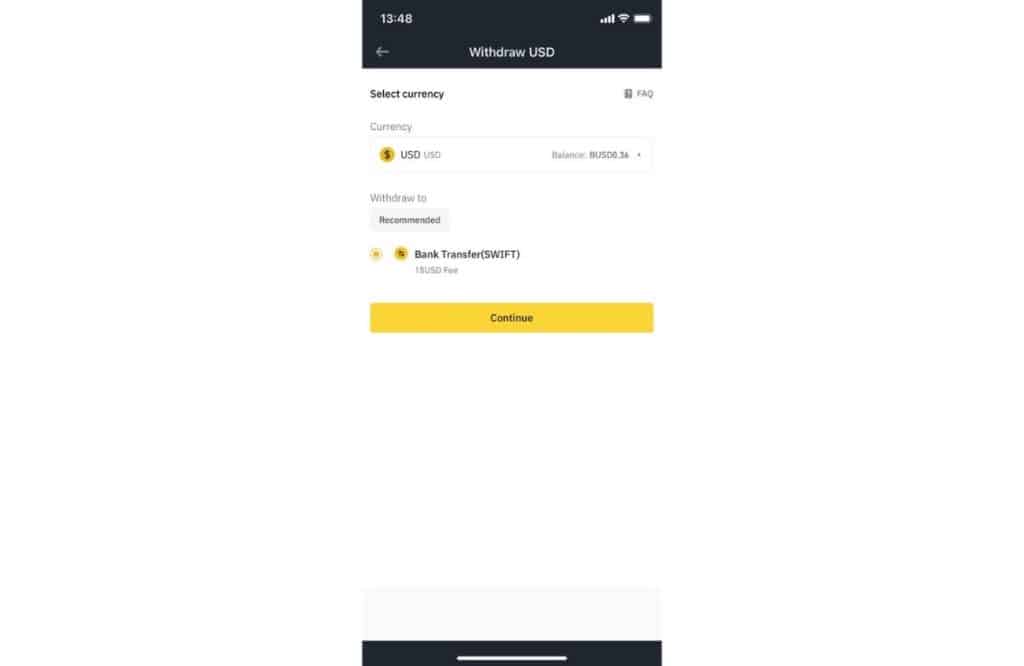
Task: Go back using the header arrow
Action: coord(382,52)
